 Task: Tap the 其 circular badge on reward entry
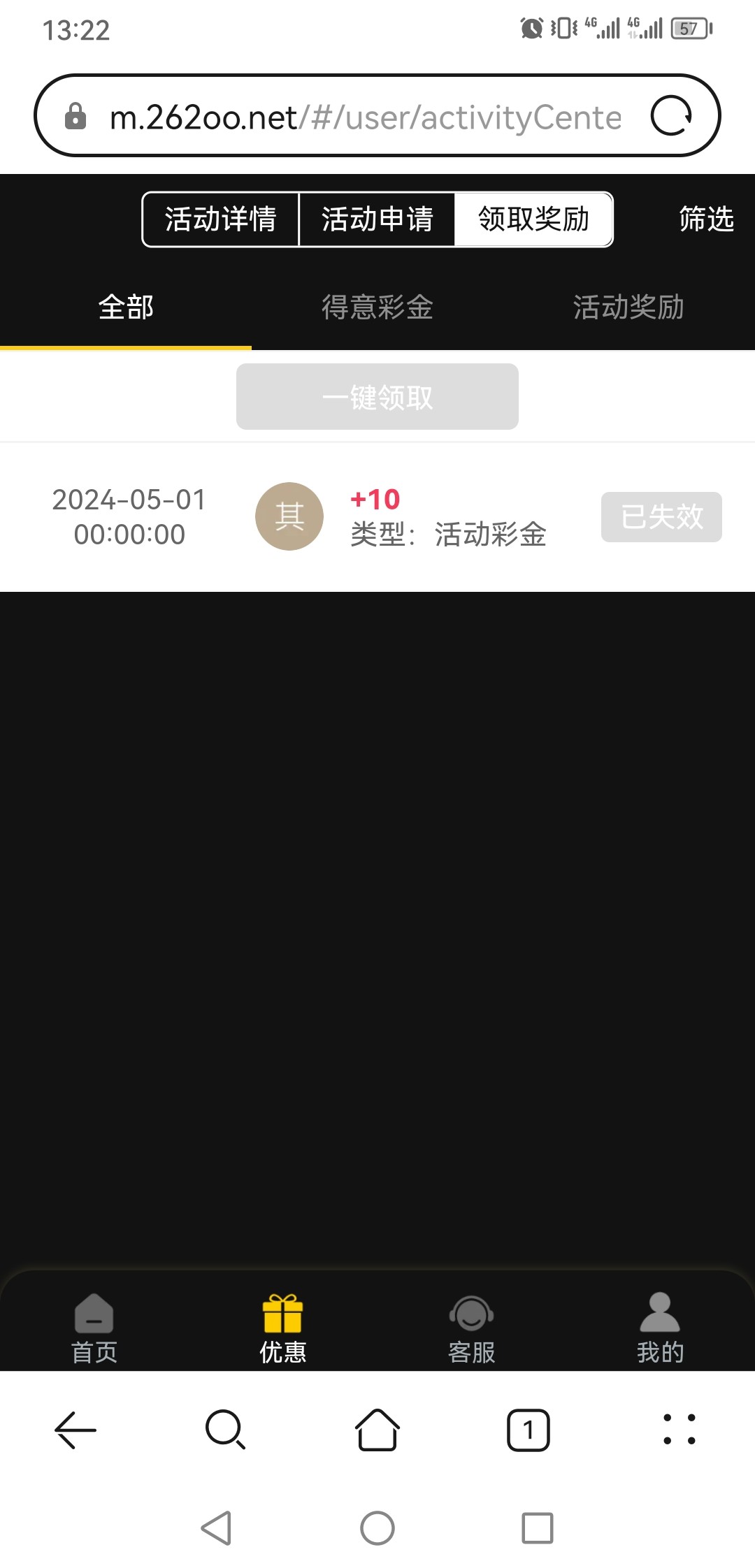(x=288, y=516)
